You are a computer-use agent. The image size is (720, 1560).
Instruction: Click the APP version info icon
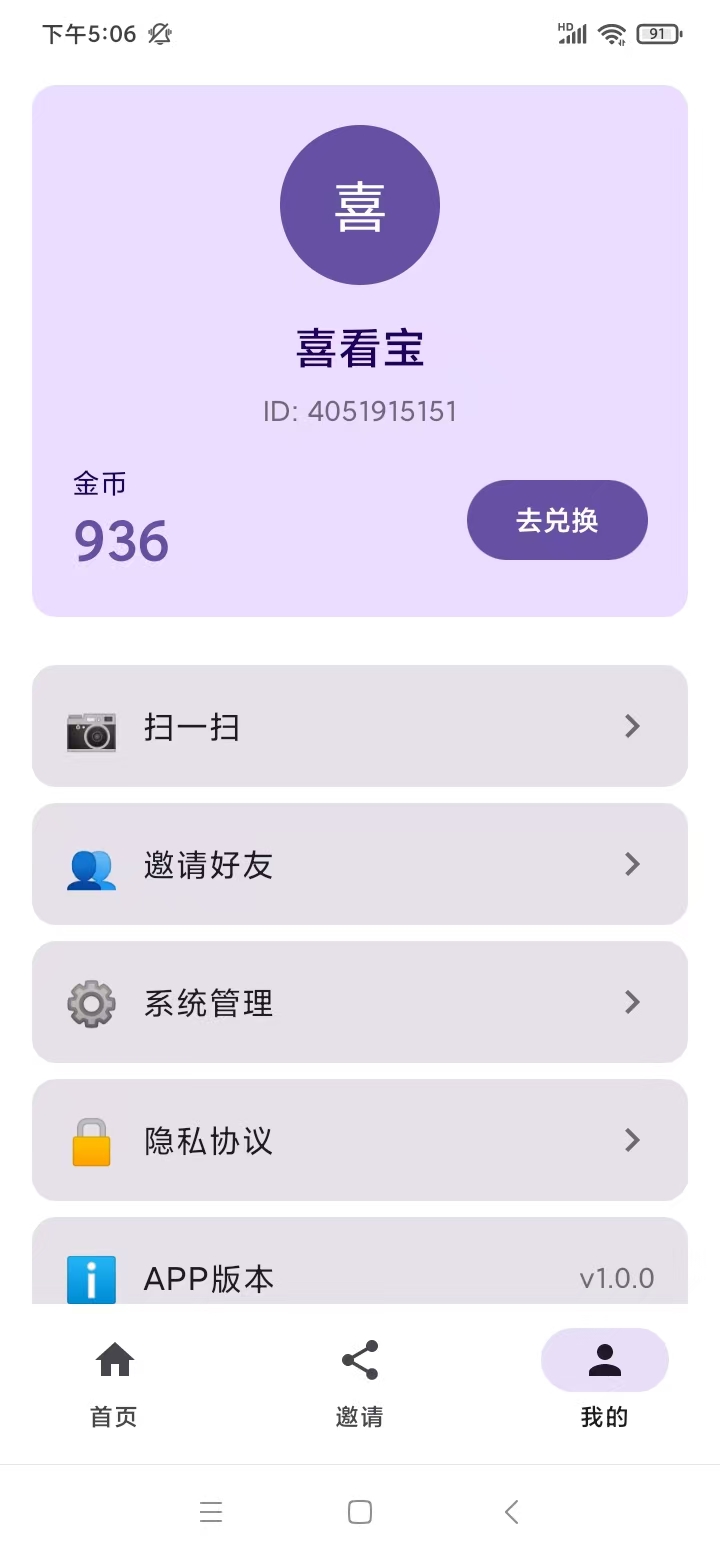click(x=90, y=1278)
